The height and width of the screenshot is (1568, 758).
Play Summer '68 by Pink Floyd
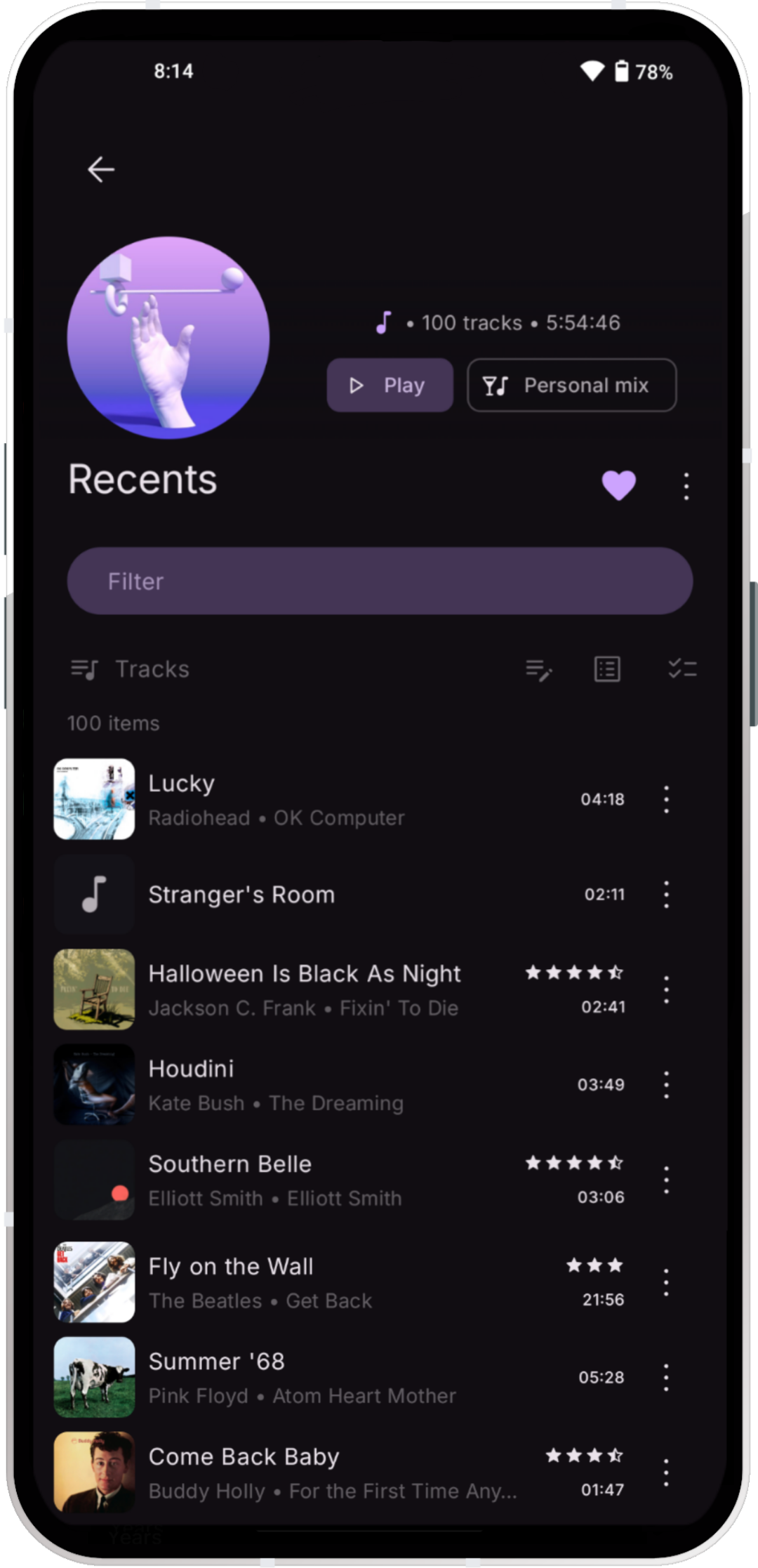(x=316, y=1378)
